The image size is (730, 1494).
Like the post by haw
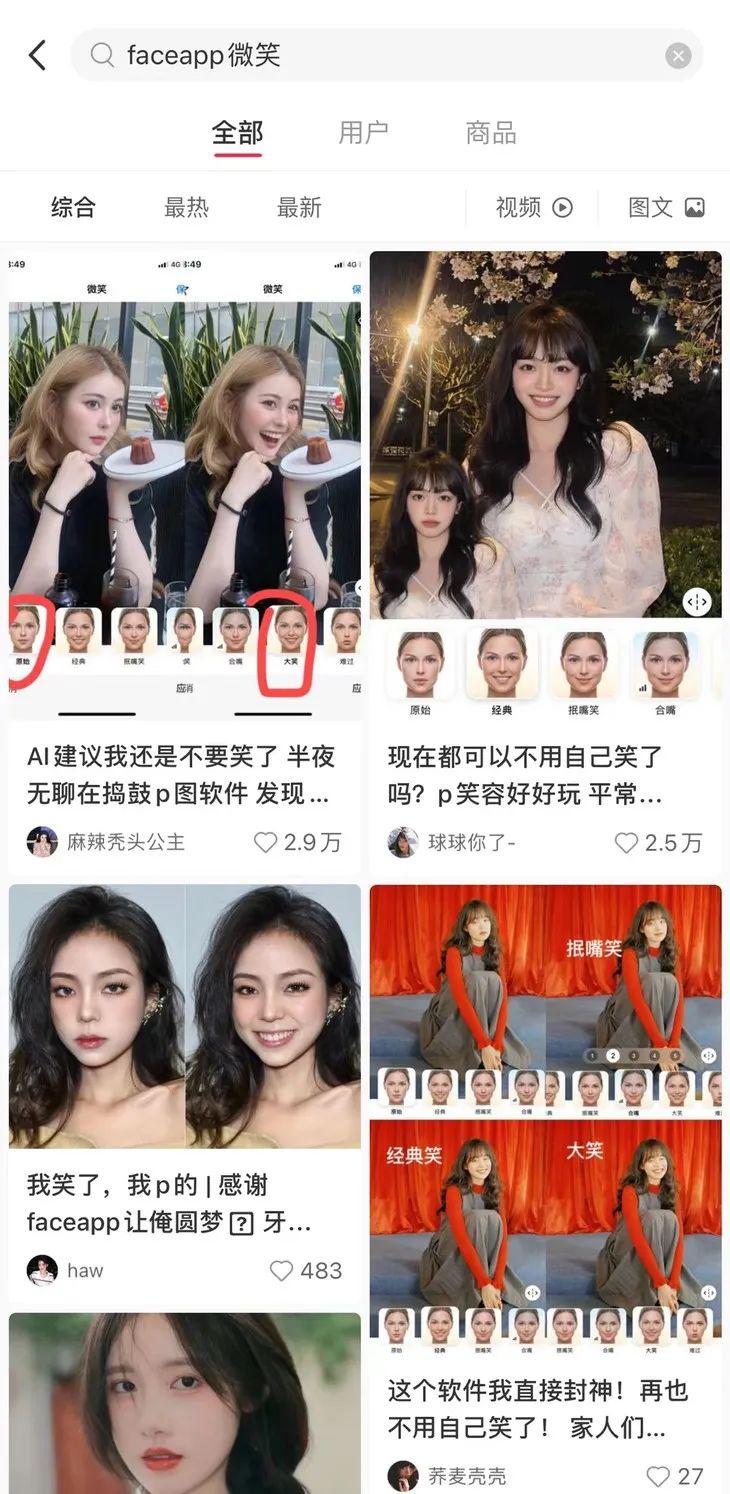pyautogui.click(x=282, y=1270)
